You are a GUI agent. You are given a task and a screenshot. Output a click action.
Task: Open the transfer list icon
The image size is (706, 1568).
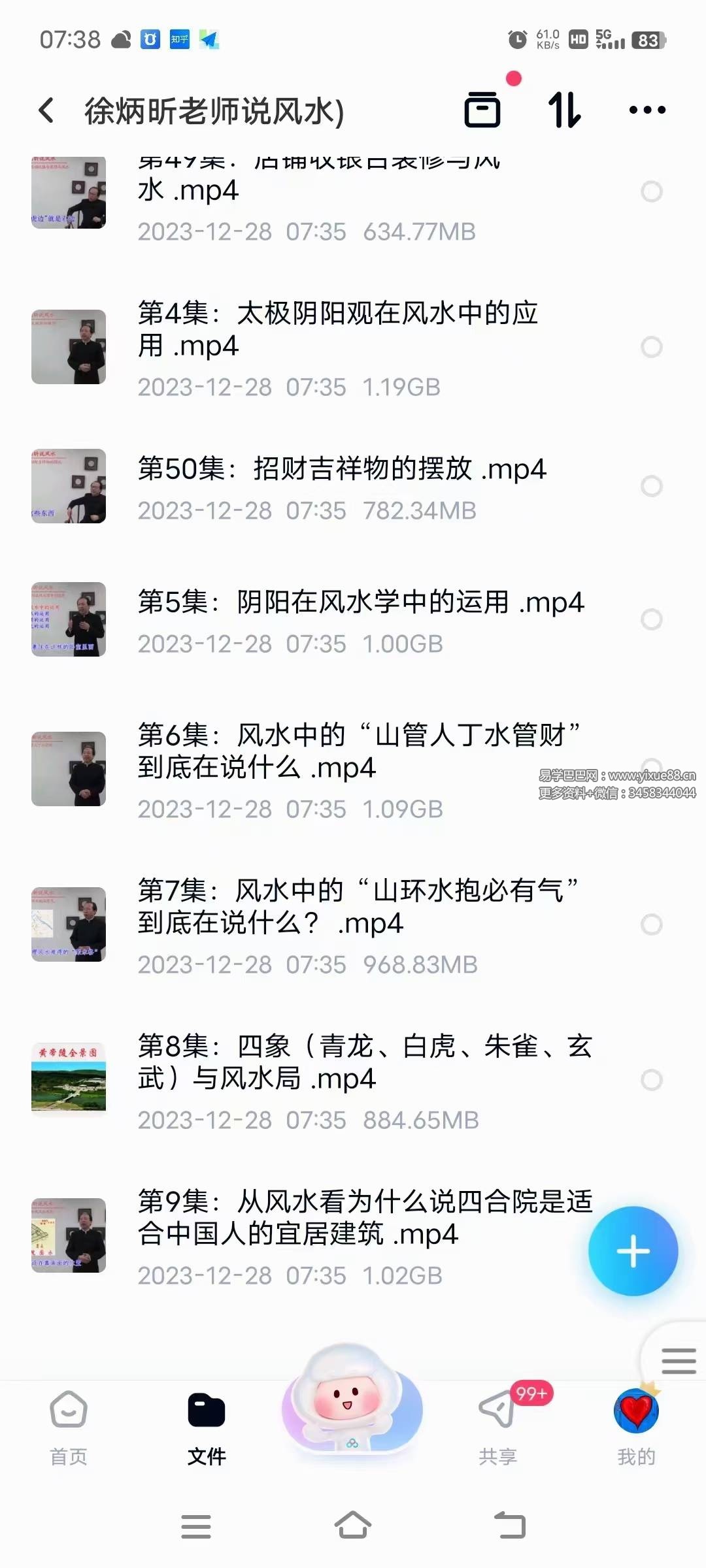[482, 109]
